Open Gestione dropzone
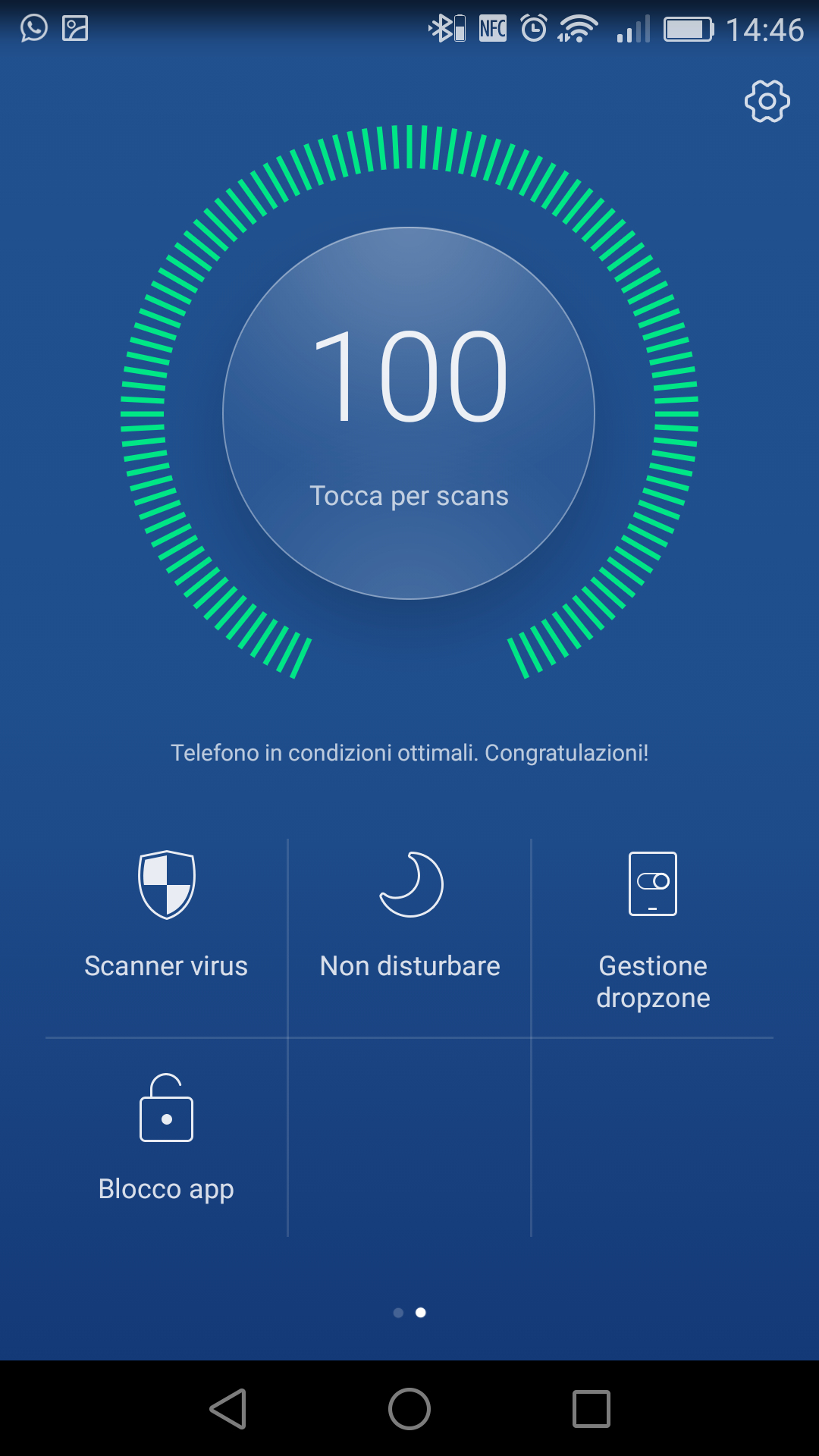Image resolution: width=819 pixels, height=1456 pixels. tap(653, 929)
